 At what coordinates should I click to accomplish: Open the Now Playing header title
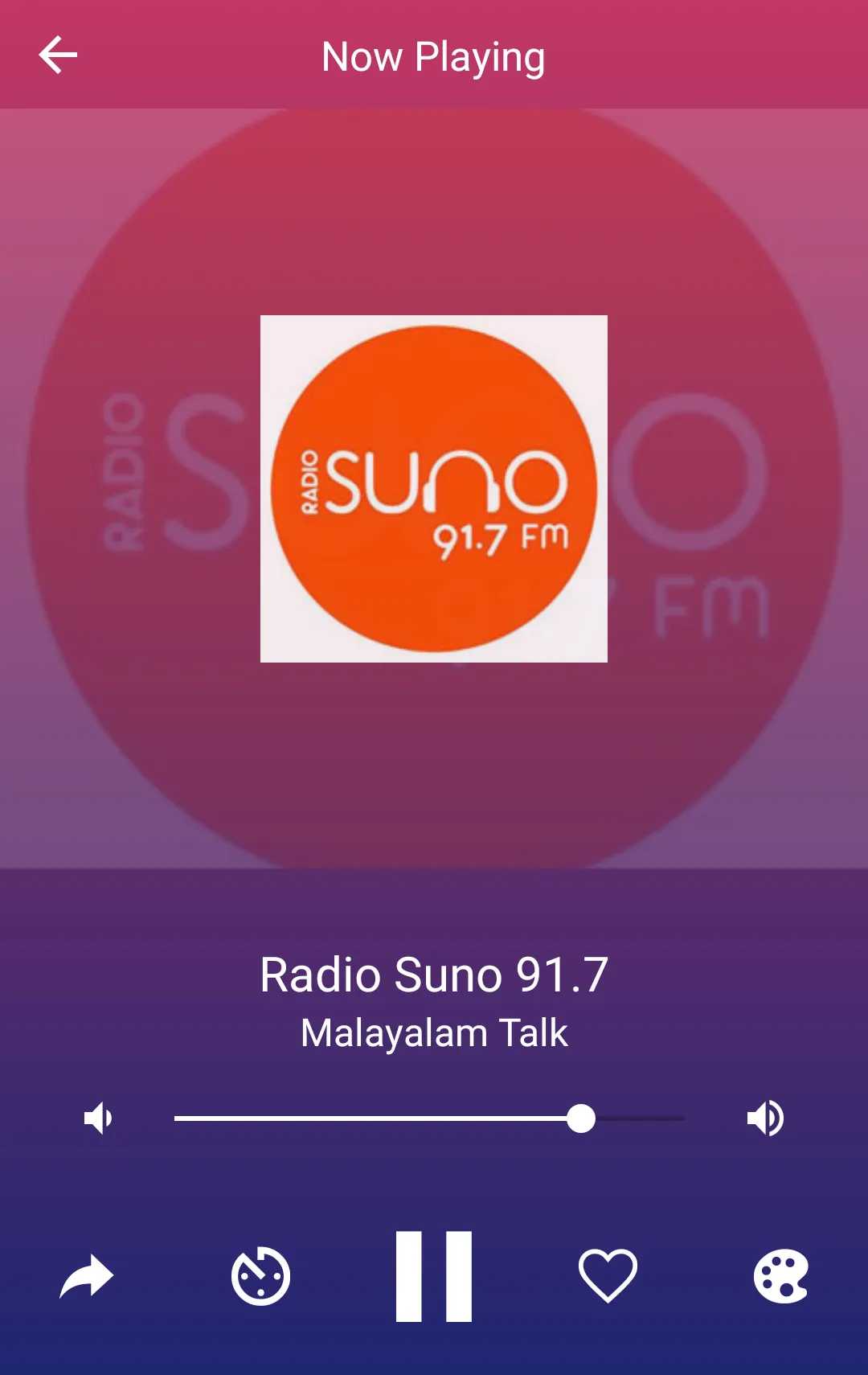tap(433, 55)
